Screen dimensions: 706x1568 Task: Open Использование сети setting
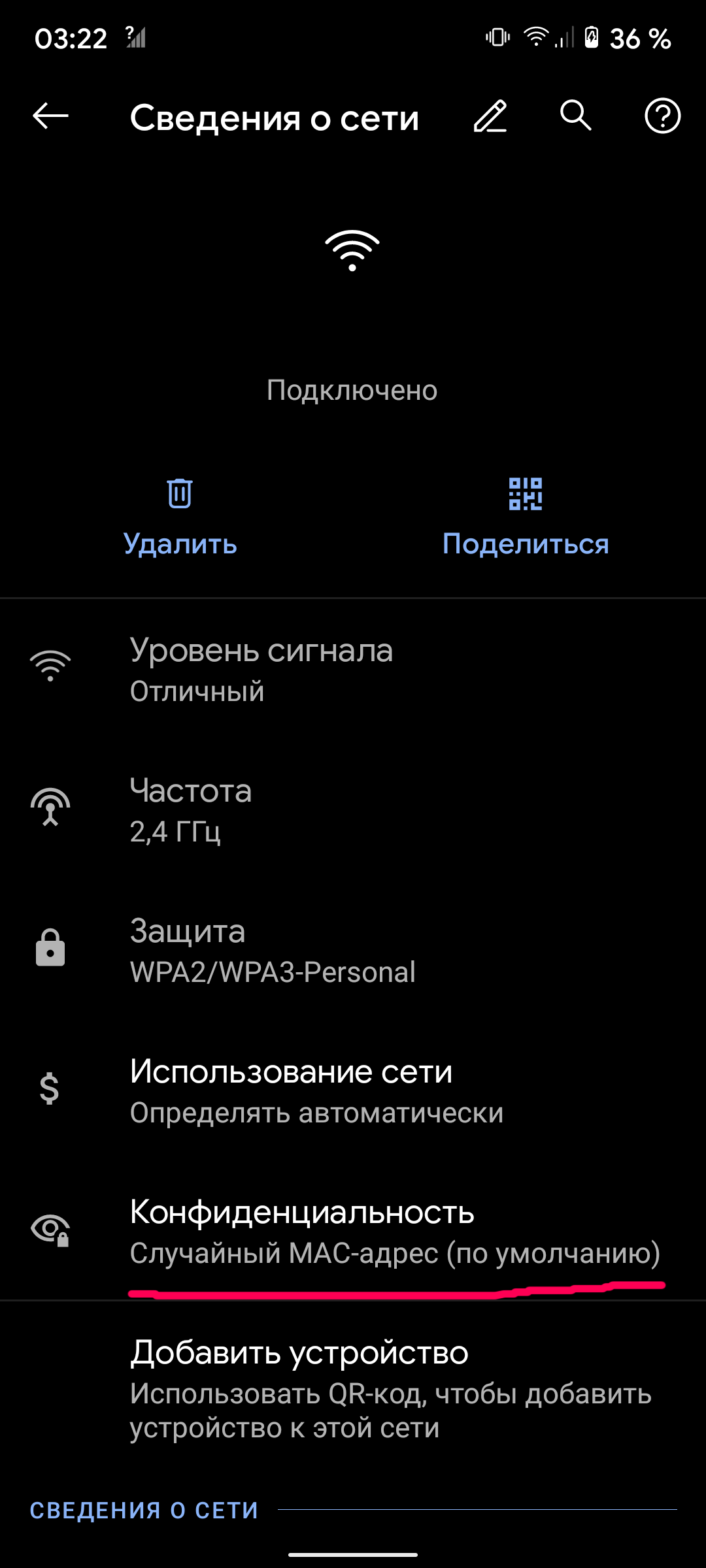tap(353, 1091)
